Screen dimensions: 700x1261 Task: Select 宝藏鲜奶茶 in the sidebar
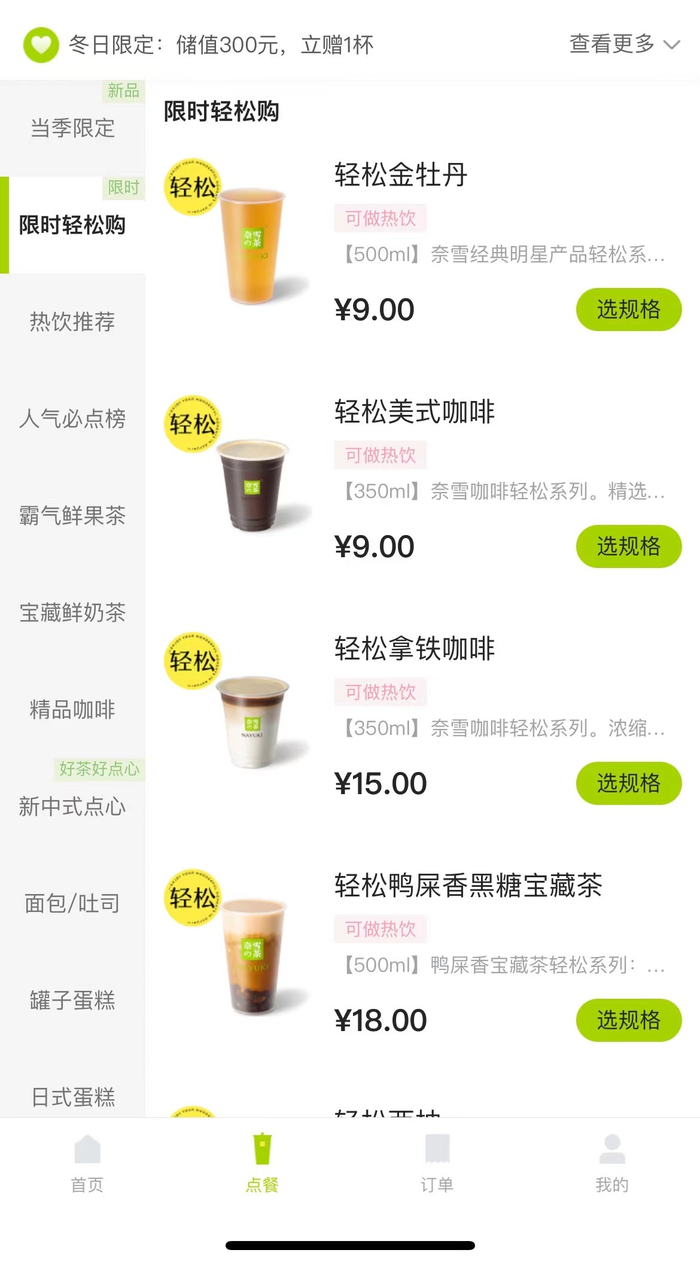(72, 613)
